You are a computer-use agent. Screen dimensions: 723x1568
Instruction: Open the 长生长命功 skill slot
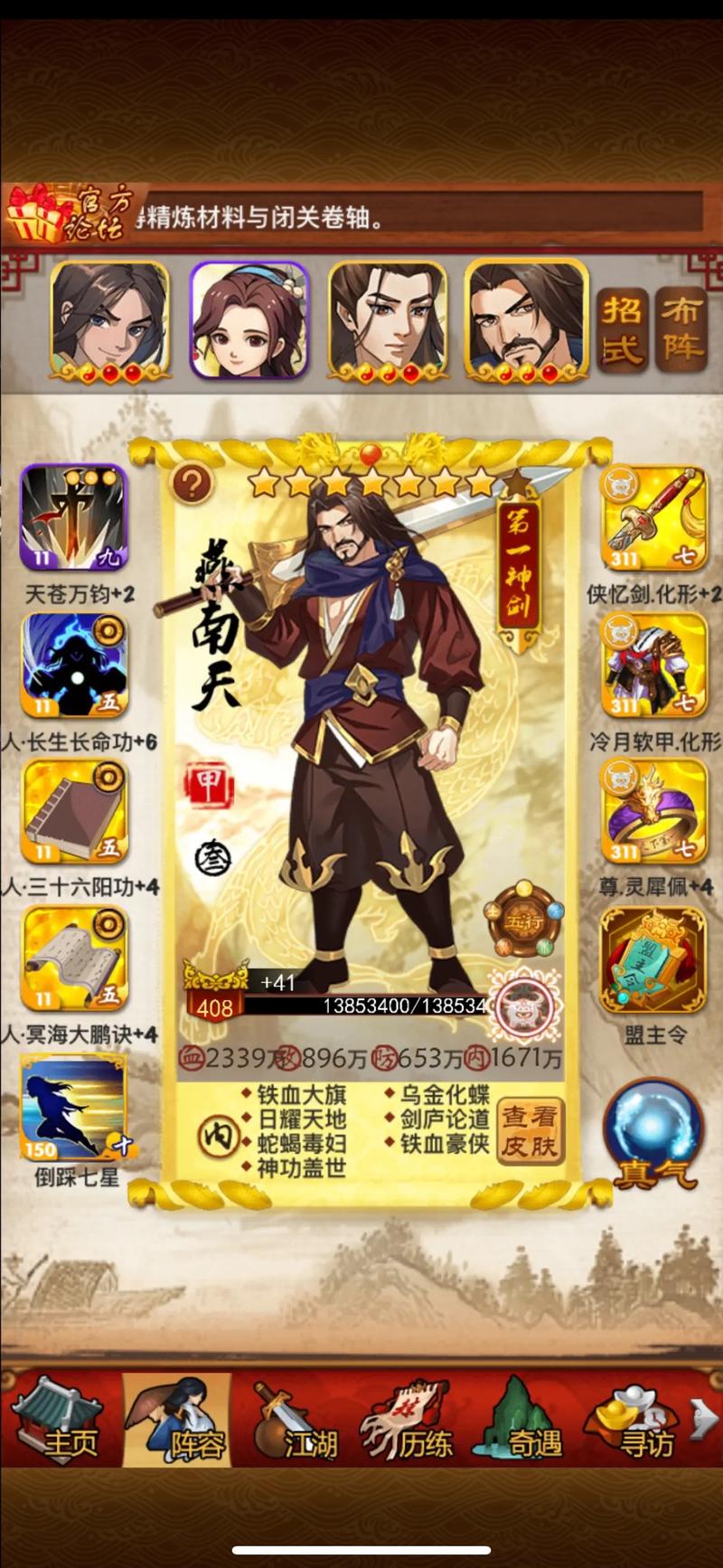click(x=74, y=665)
